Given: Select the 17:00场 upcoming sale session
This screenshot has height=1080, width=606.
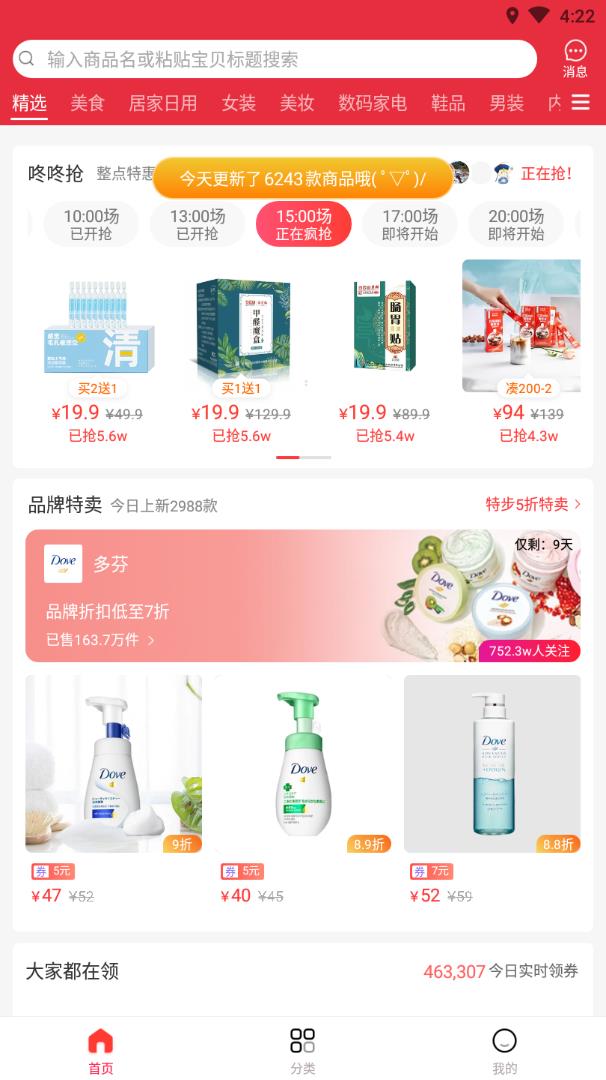Looking at the screenshot, I should pyautogui.click(x=409, y=224).
